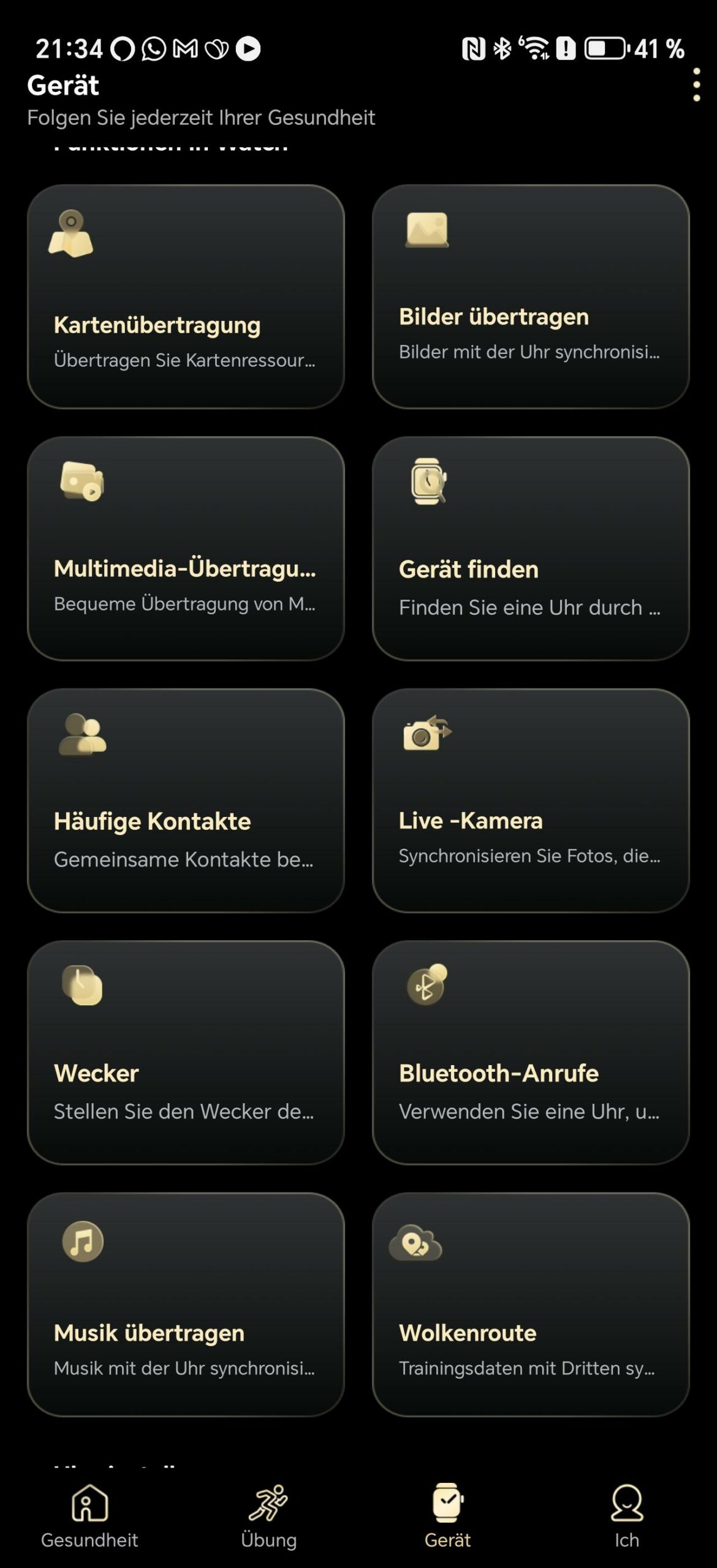Open Bluetooth-Anrufe settings
The height and width of the screenshot is (1568, 717).
530,1052
